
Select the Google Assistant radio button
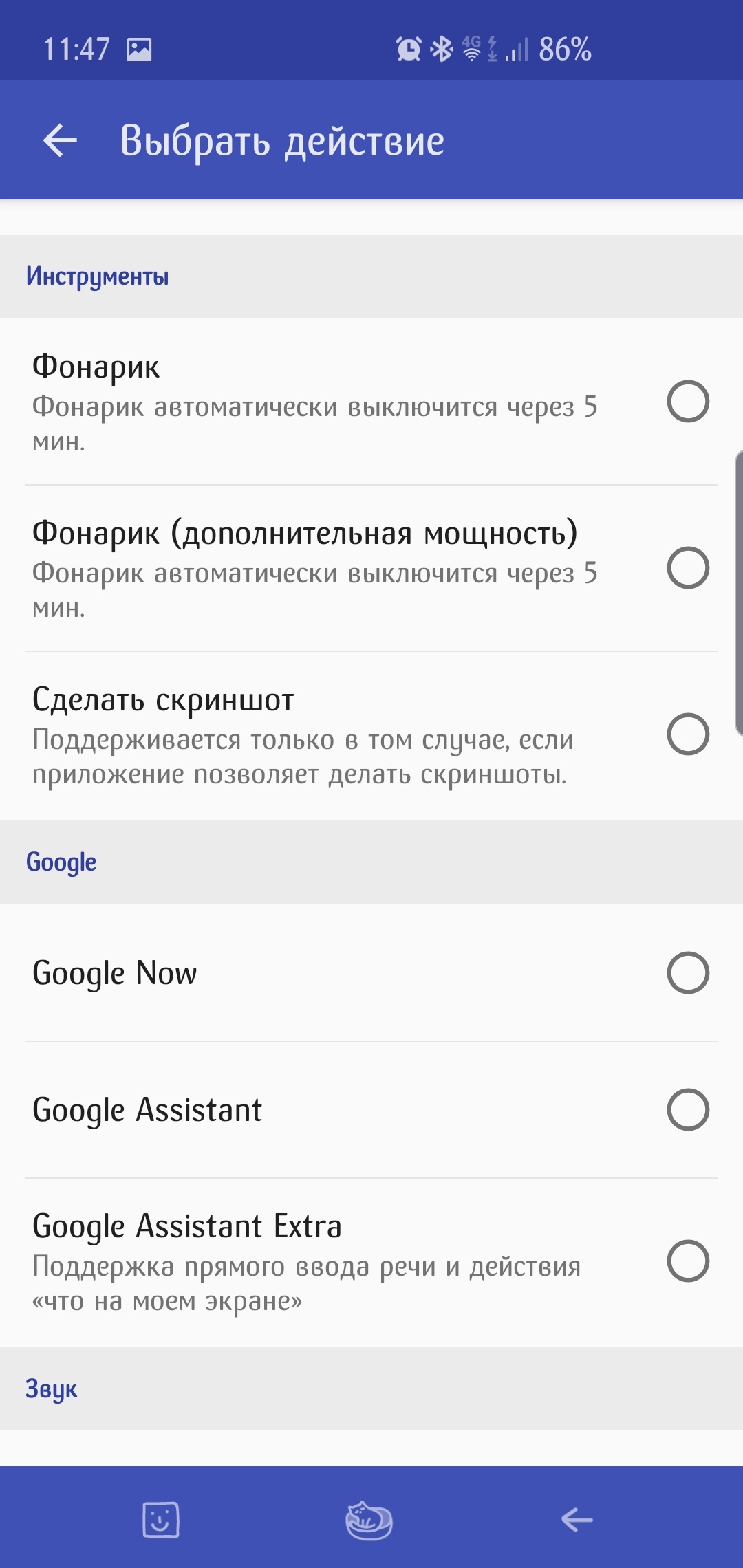click(688, 1109)
